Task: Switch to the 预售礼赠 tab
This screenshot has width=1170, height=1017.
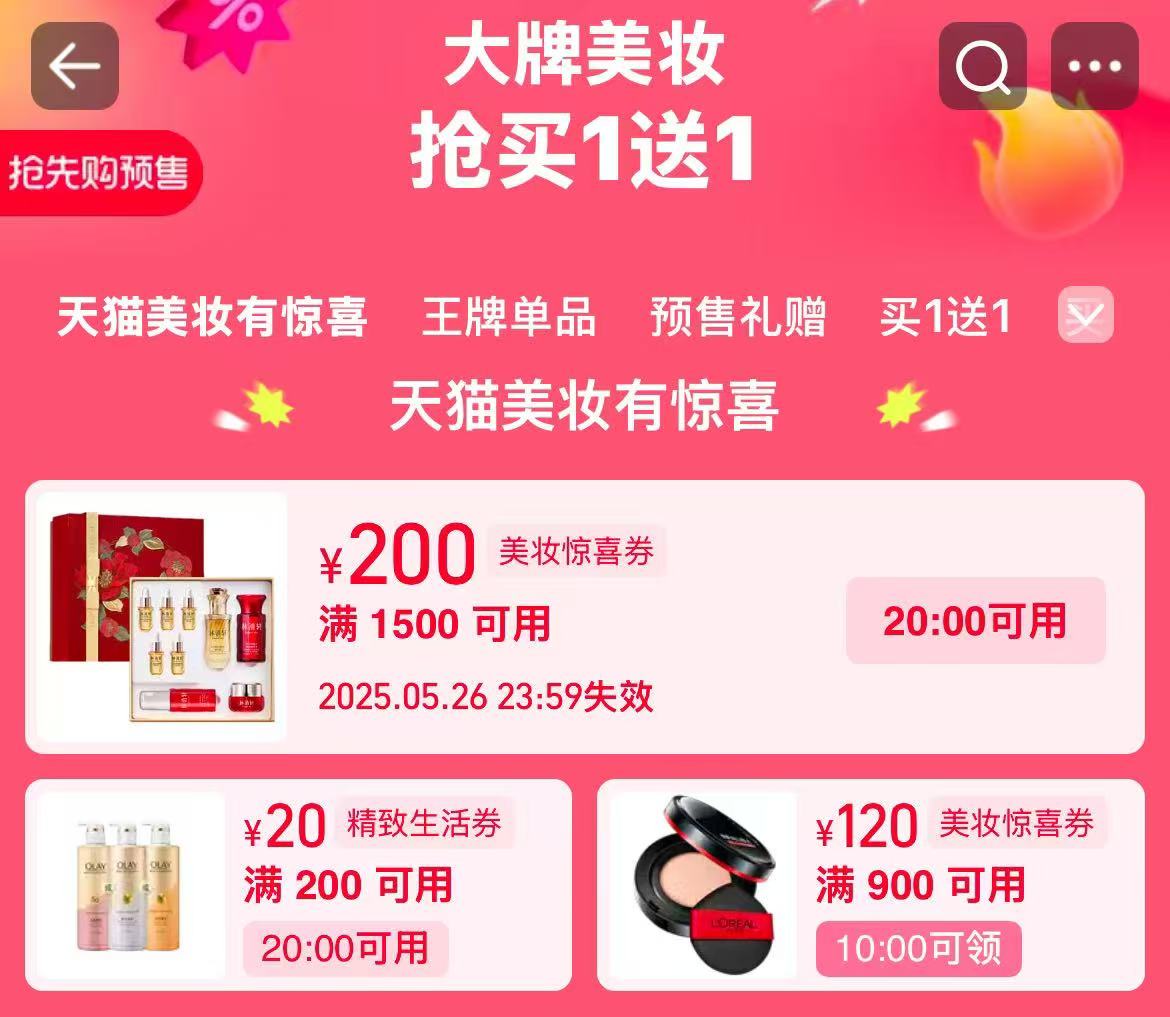Action: 738,317
